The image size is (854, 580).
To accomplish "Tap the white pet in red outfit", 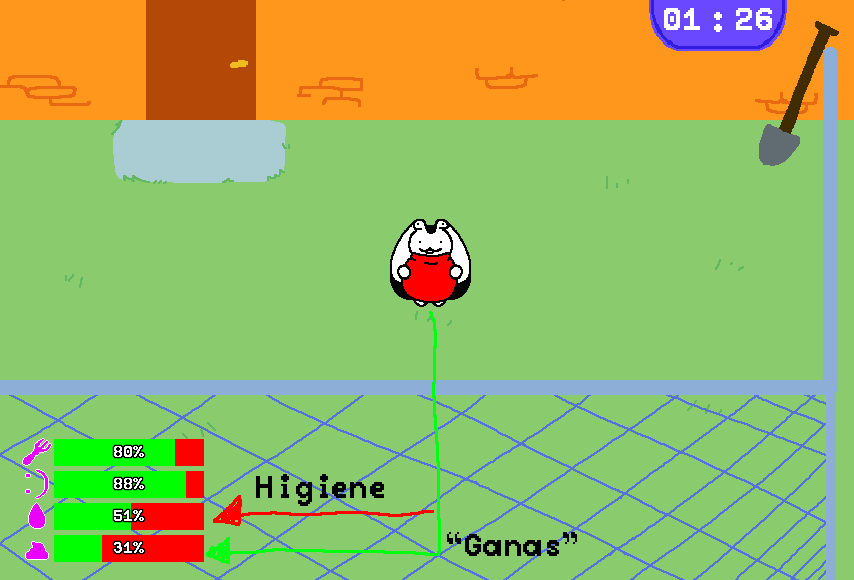I will 431,262.
